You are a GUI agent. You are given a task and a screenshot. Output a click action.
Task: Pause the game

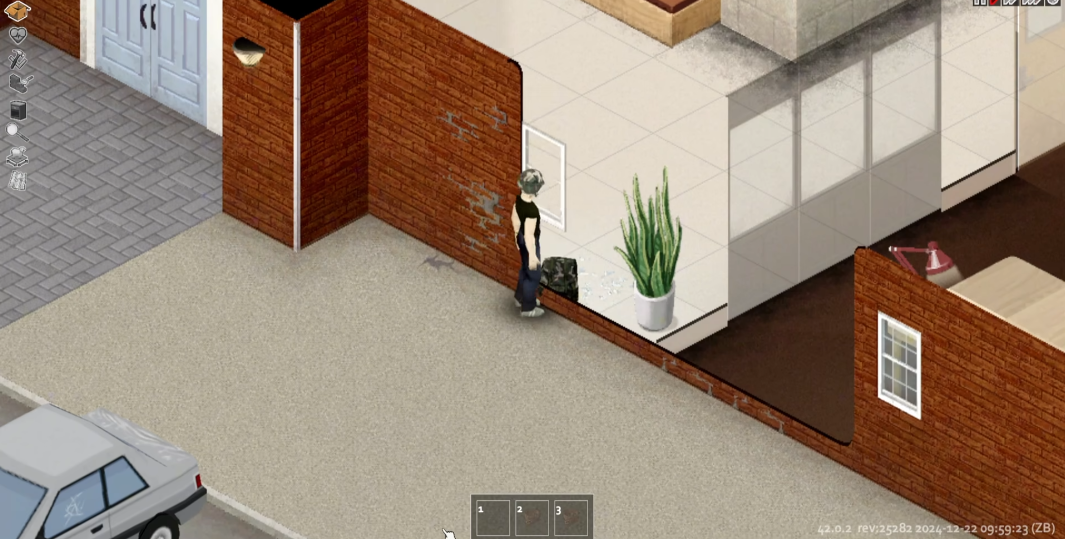pos(980,3)
